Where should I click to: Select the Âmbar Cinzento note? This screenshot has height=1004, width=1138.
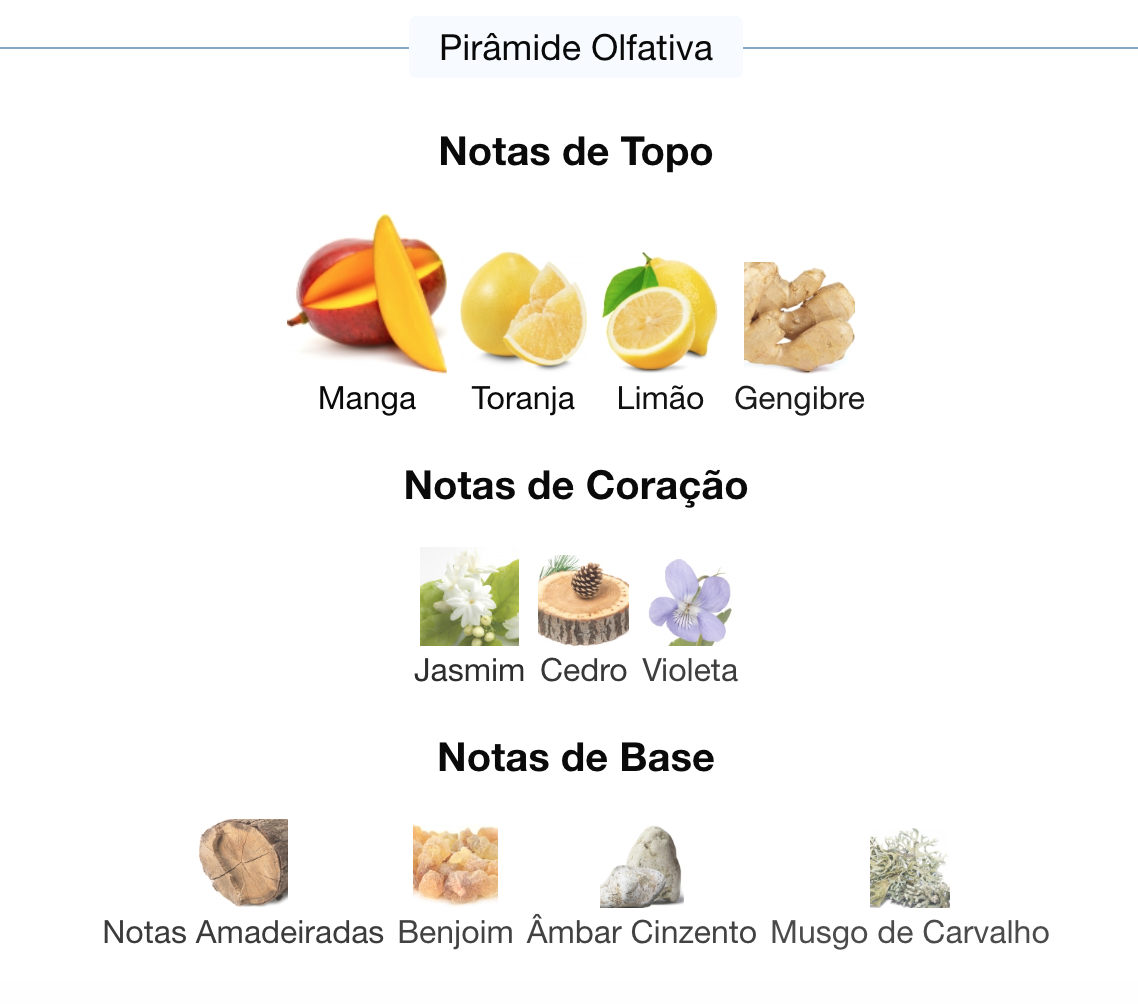click(642, 886)
